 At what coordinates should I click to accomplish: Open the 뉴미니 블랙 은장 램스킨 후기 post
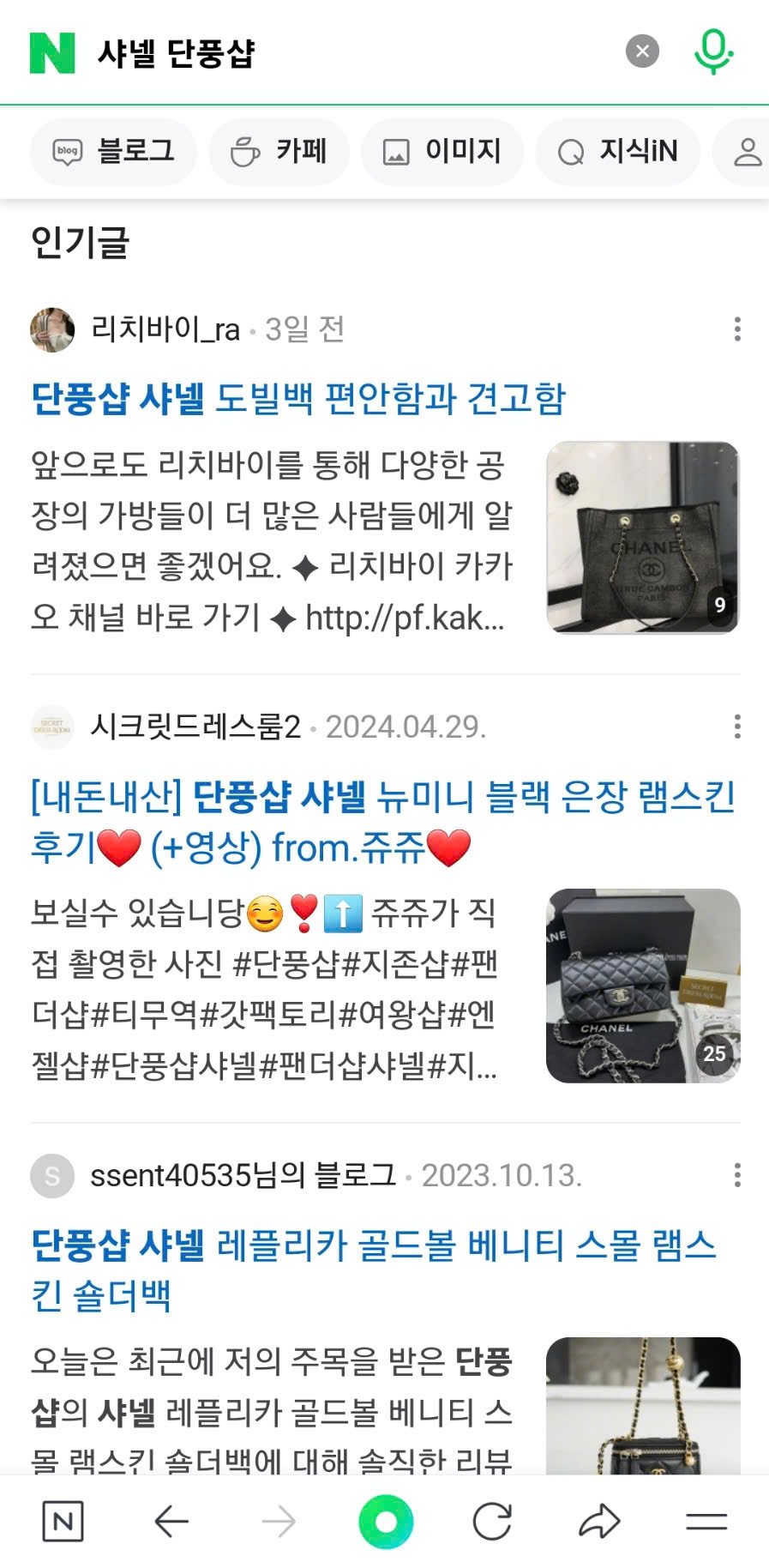tap(381, 821)
